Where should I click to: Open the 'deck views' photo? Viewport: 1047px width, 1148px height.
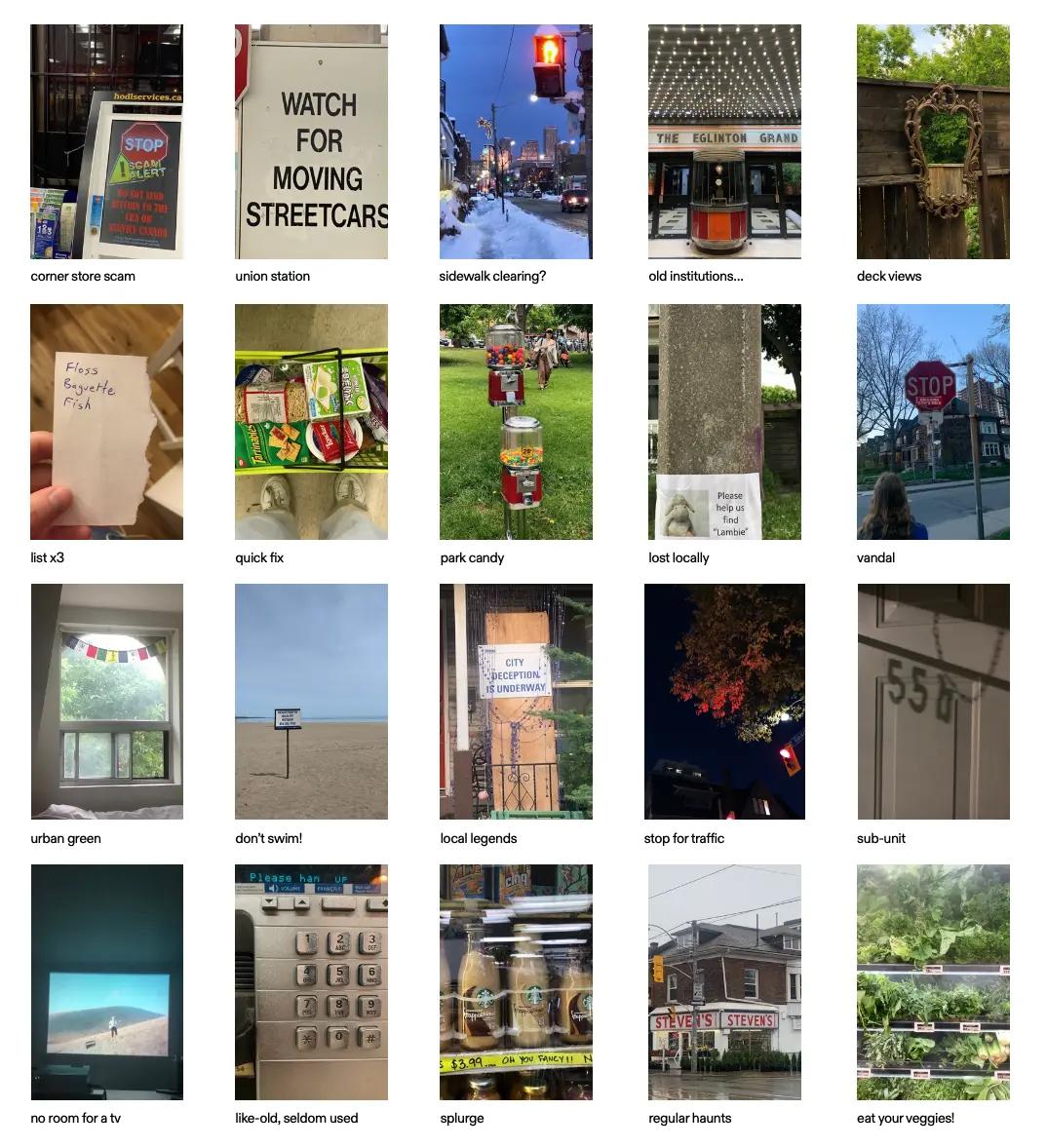click(x=933, y=142)
